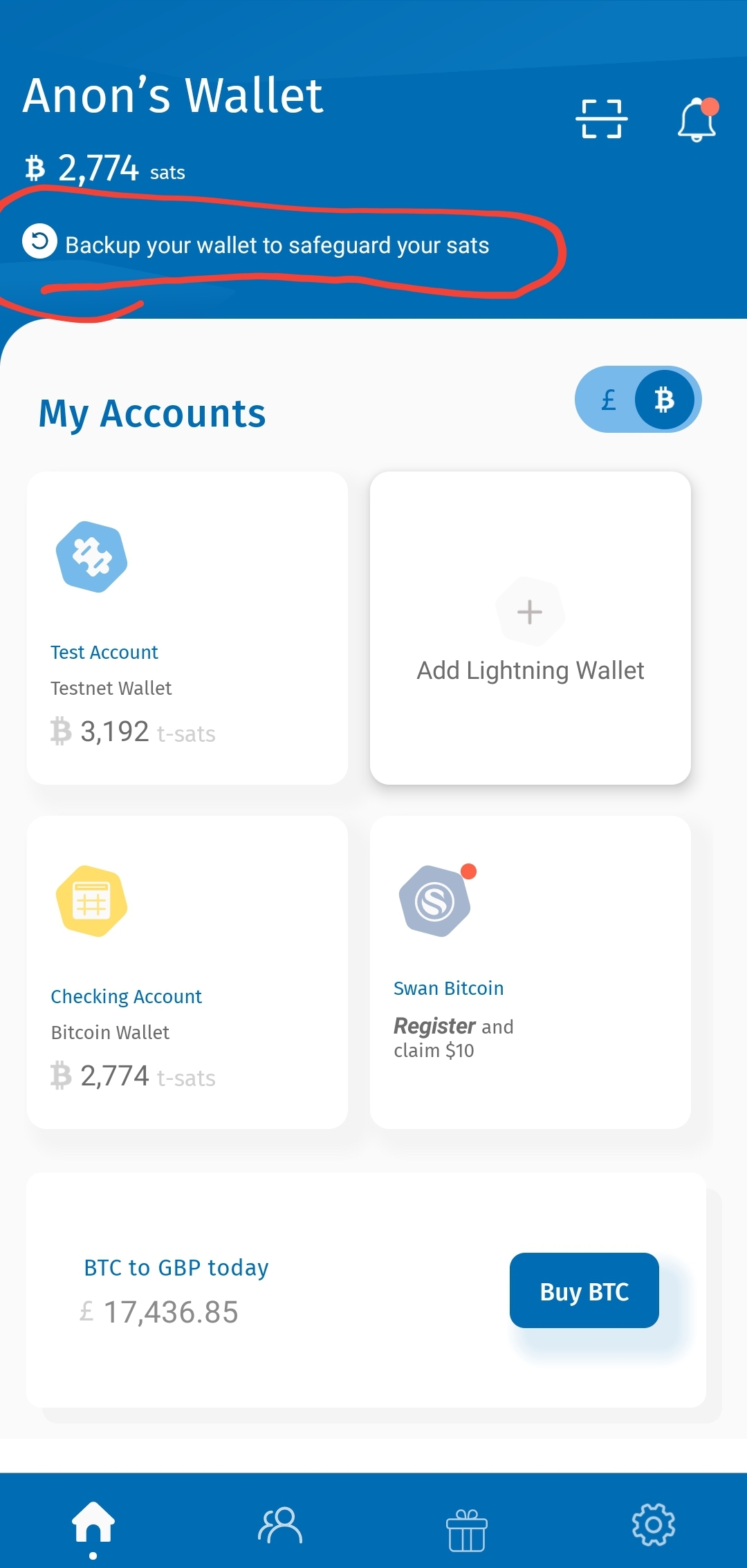Open the Checking Account card

point(187,972)
